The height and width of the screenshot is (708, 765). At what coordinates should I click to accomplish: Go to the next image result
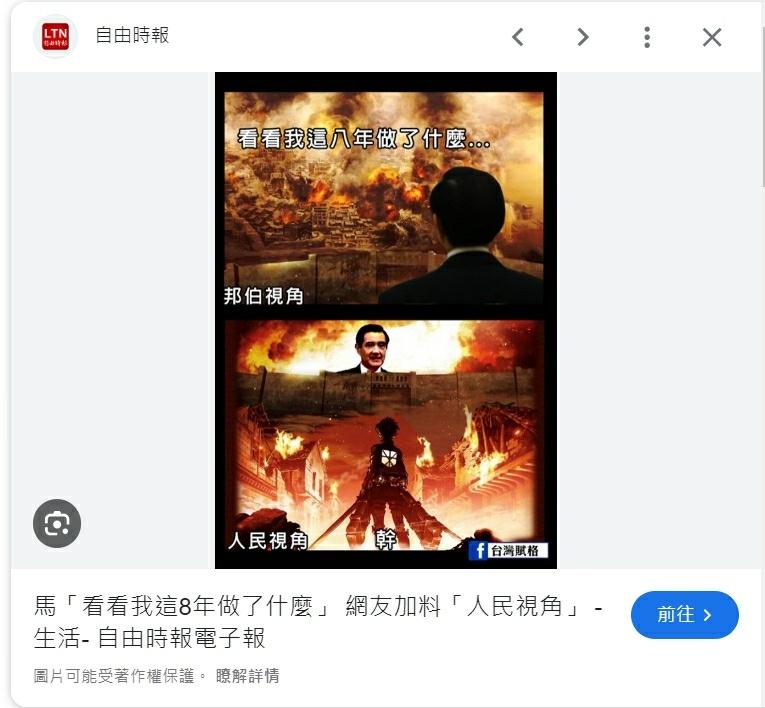(x=582, y=37)
